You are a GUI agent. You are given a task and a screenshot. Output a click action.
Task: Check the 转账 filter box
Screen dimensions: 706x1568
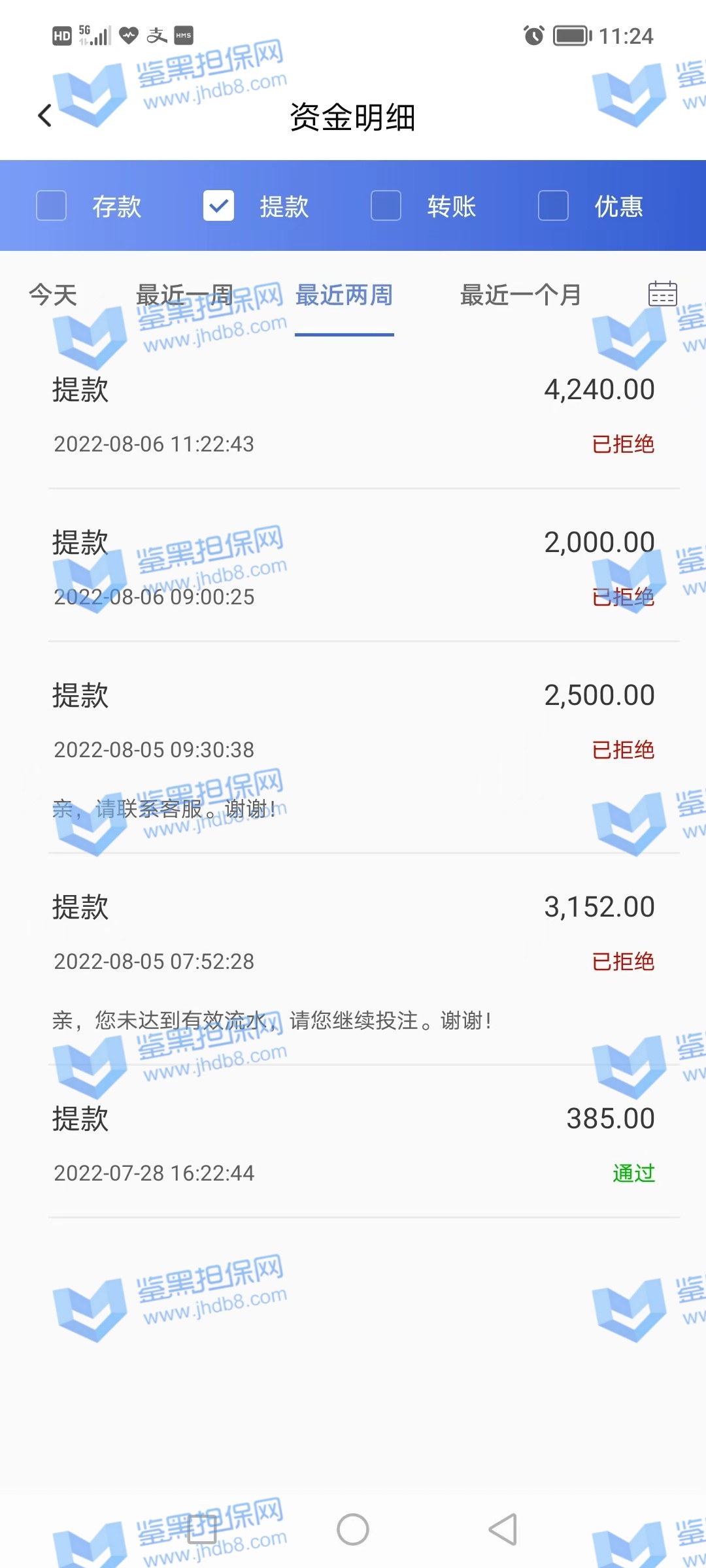(386, 206)
